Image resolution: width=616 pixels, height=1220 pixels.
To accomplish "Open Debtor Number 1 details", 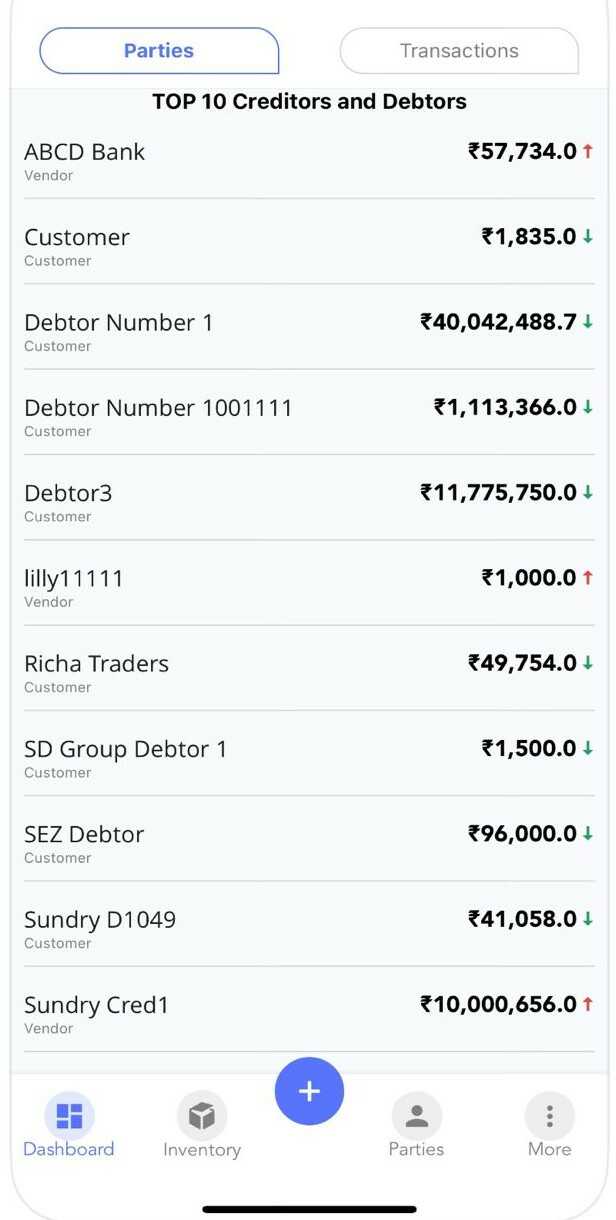I will [308, 332].
